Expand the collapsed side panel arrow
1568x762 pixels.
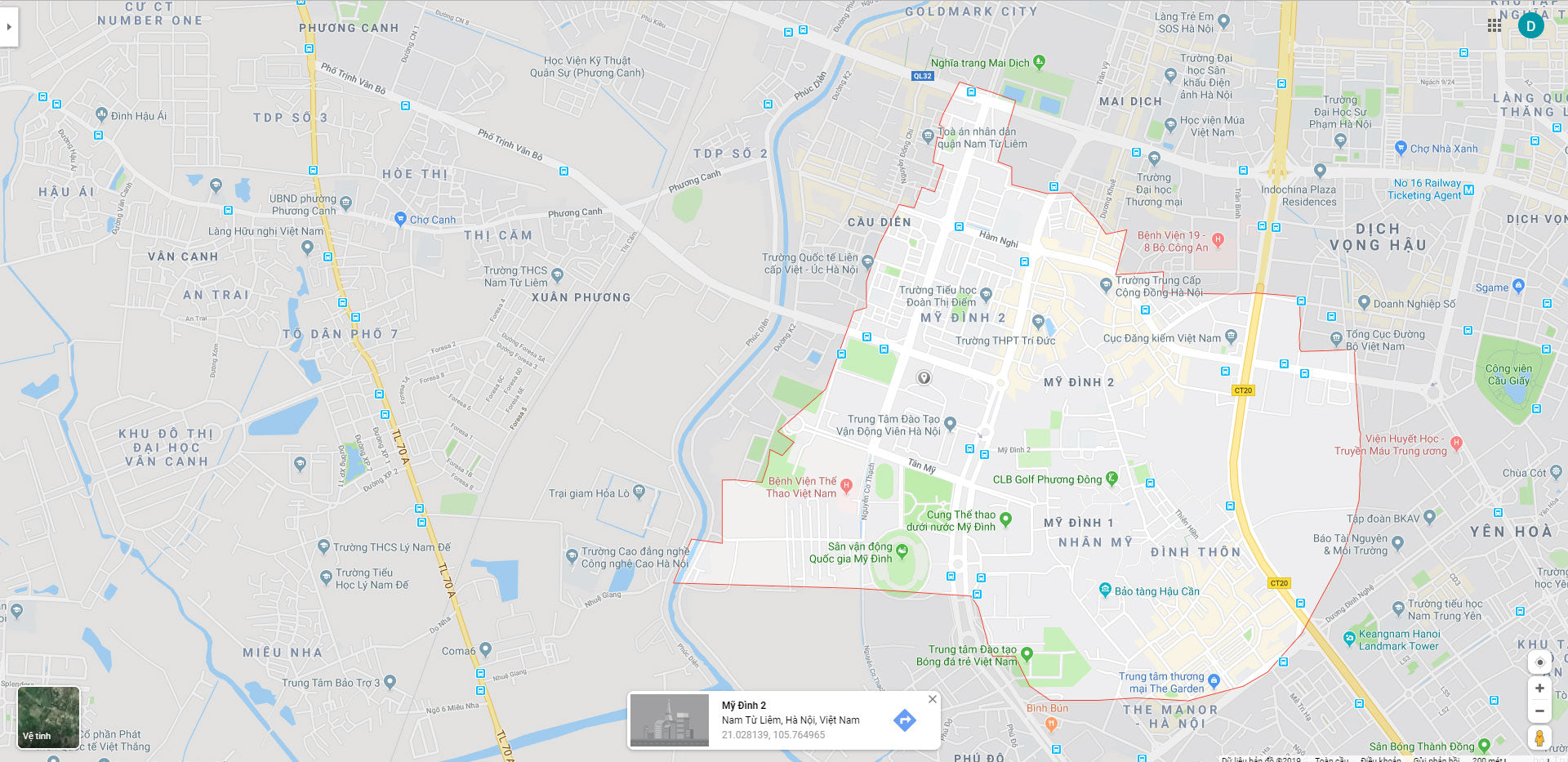tap(9, 27)
